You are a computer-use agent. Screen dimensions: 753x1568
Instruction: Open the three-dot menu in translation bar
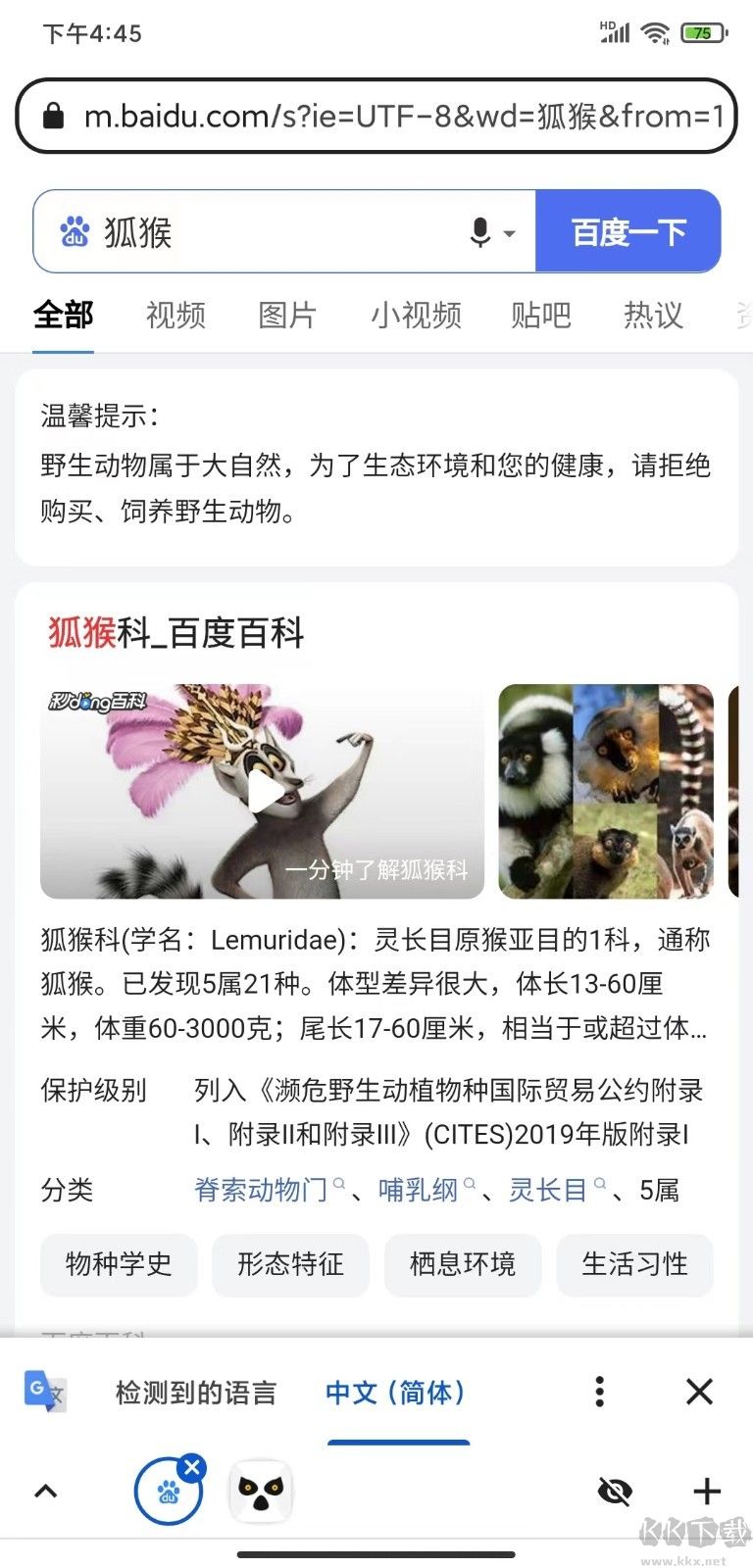coord(599,1392)
